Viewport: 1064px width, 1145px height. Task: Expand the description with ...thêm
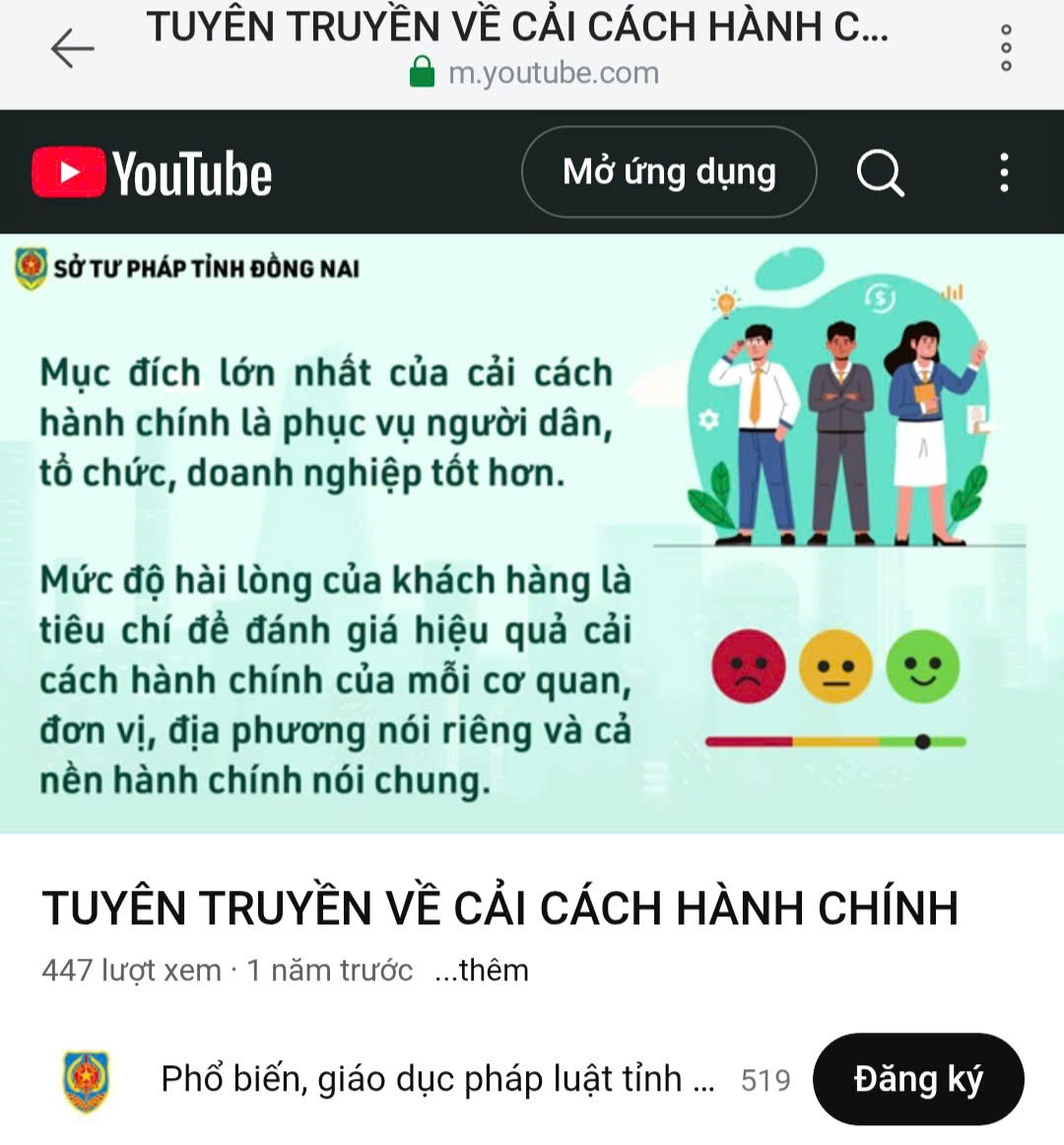[x=482, y=970]
